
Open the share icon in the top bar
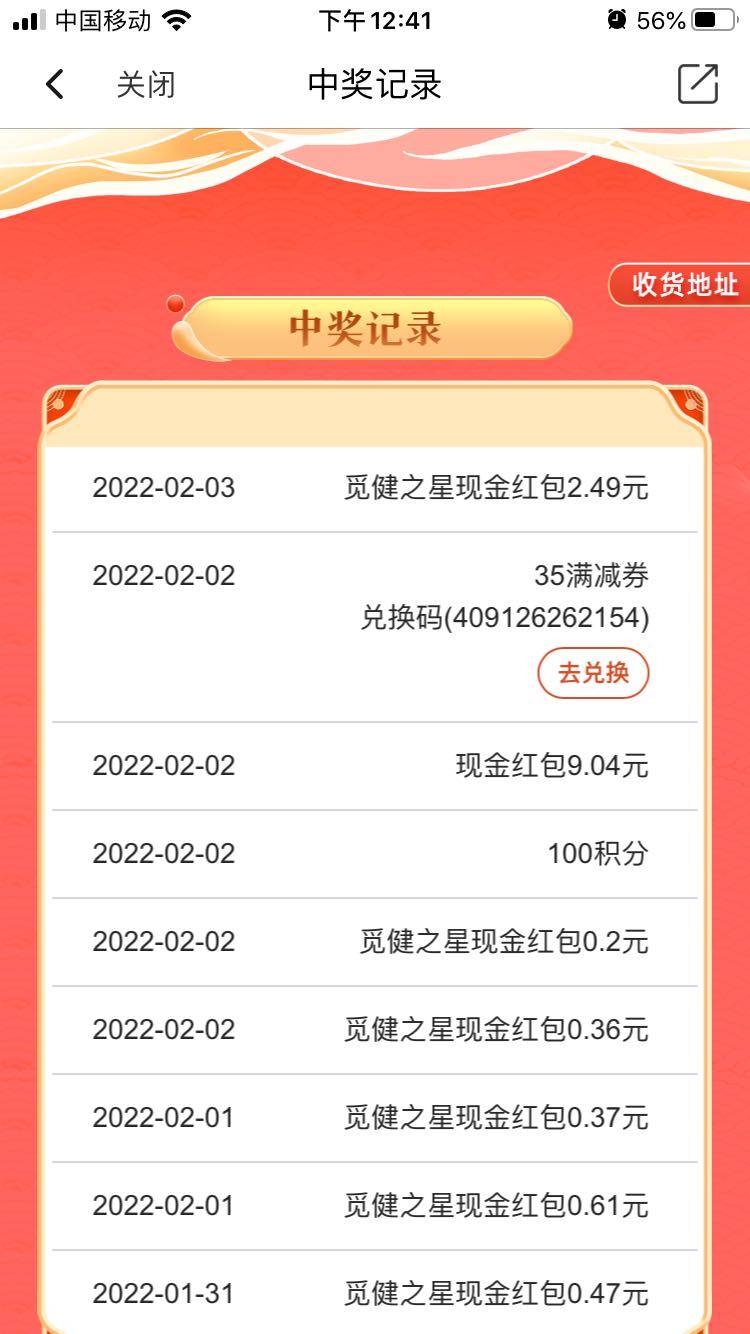point(697,84)
